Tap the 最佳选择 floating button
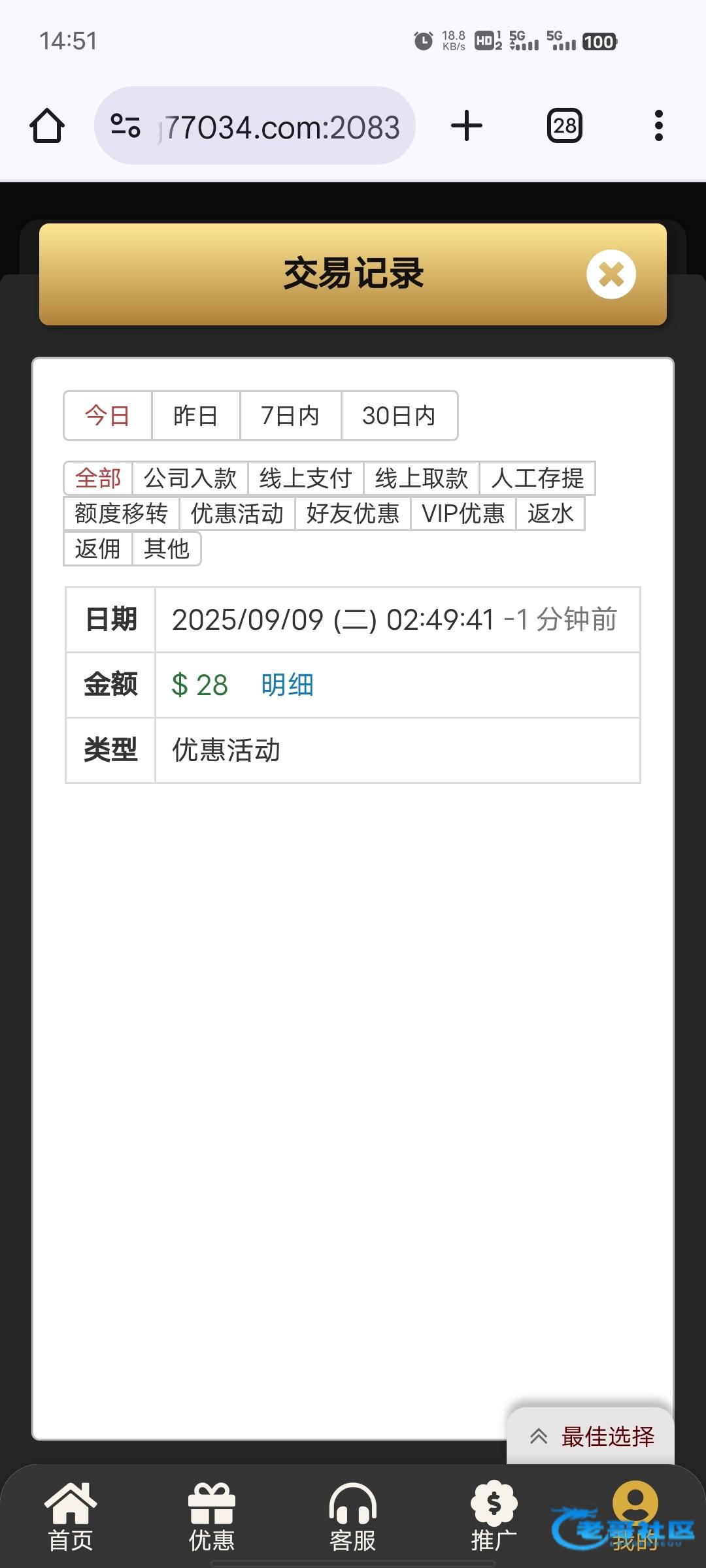 pos(590,1436)
